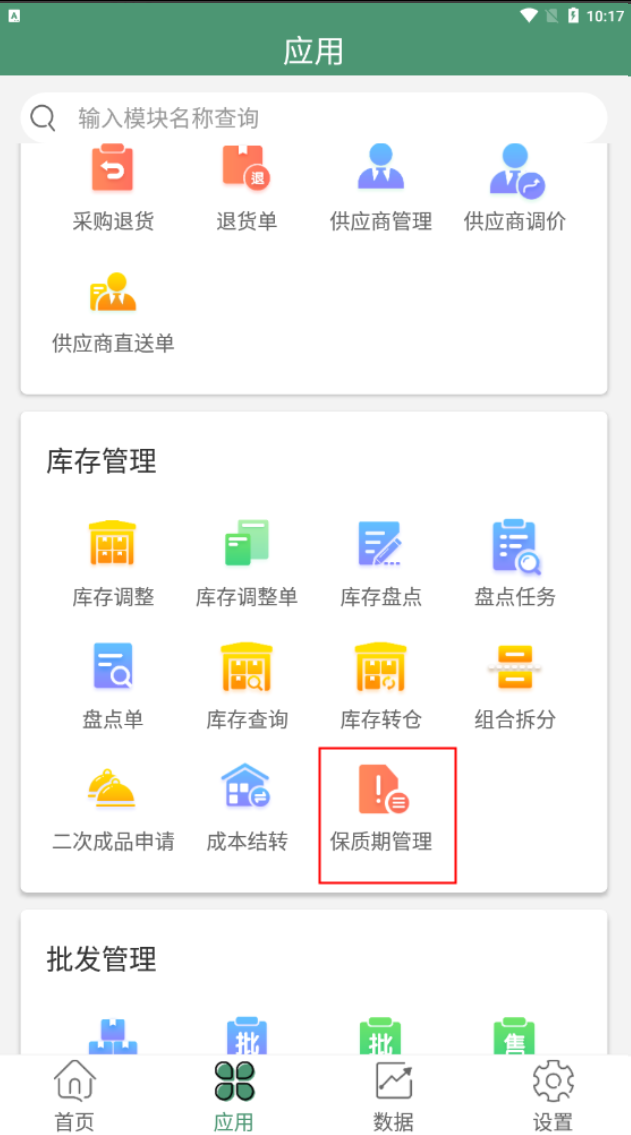631x1135 pixels.
Task: Open 库存查询 module
Action: click(247, 686)
